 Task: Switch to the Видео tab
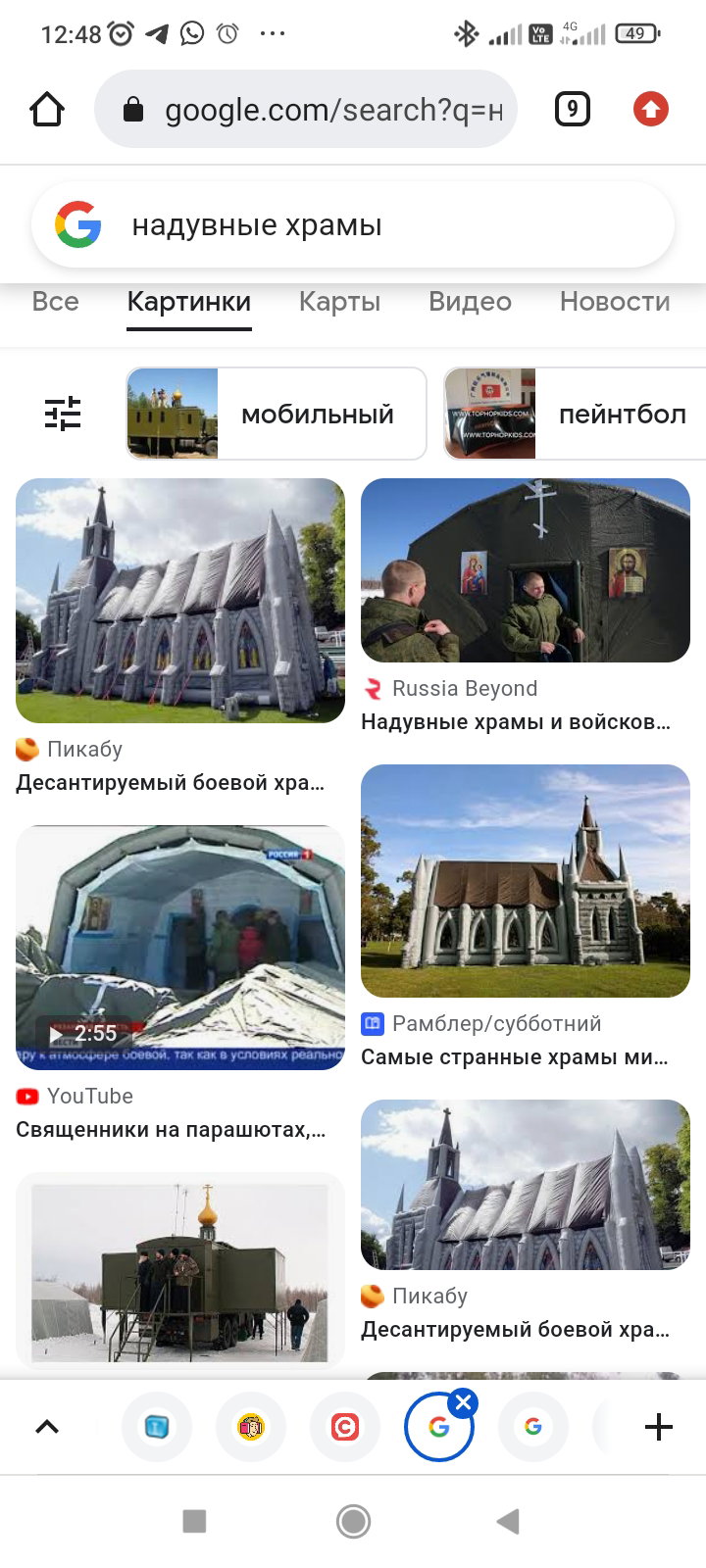coord(470,302)
